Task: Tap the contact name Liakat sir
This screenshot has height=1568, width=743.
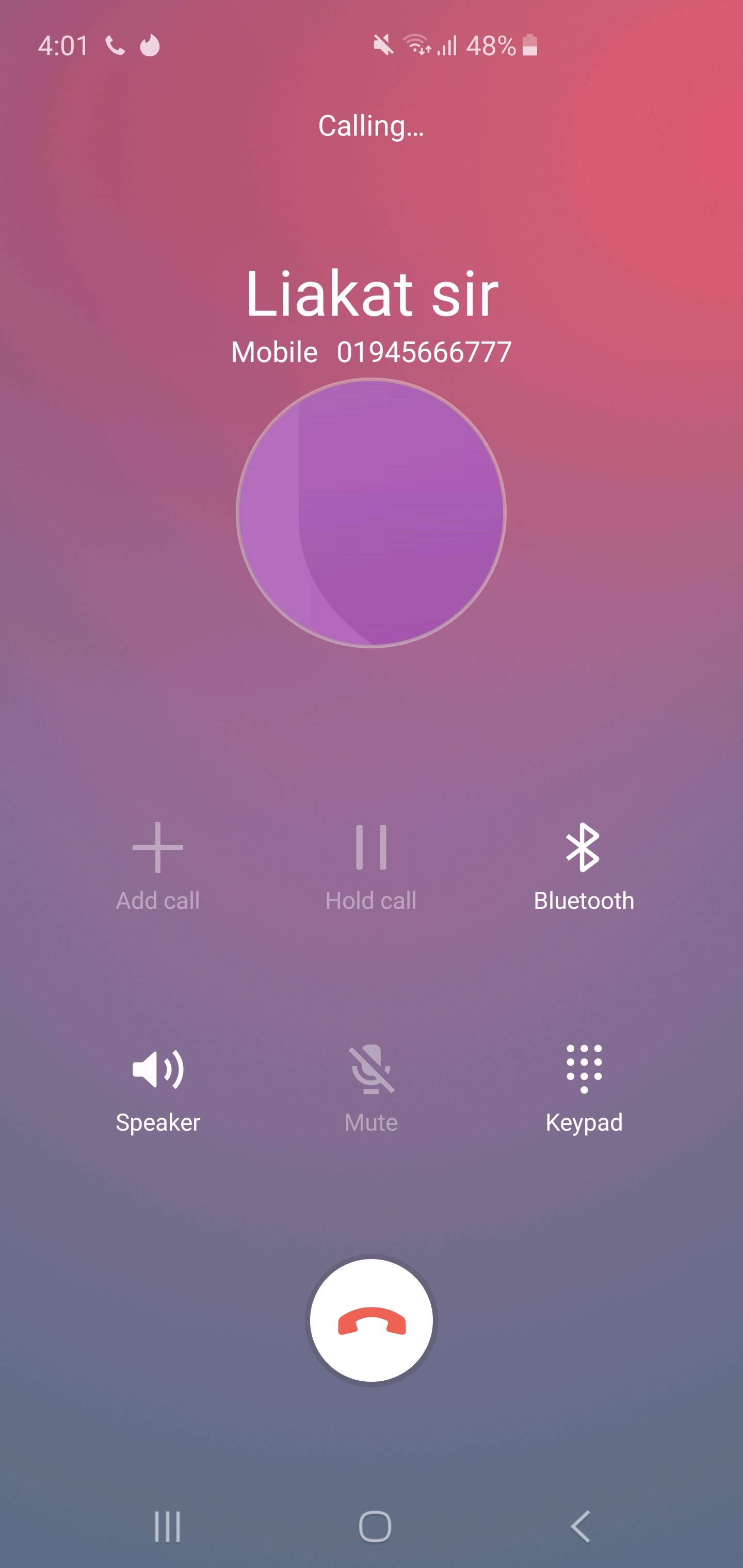Action: [x=372, y=295]
